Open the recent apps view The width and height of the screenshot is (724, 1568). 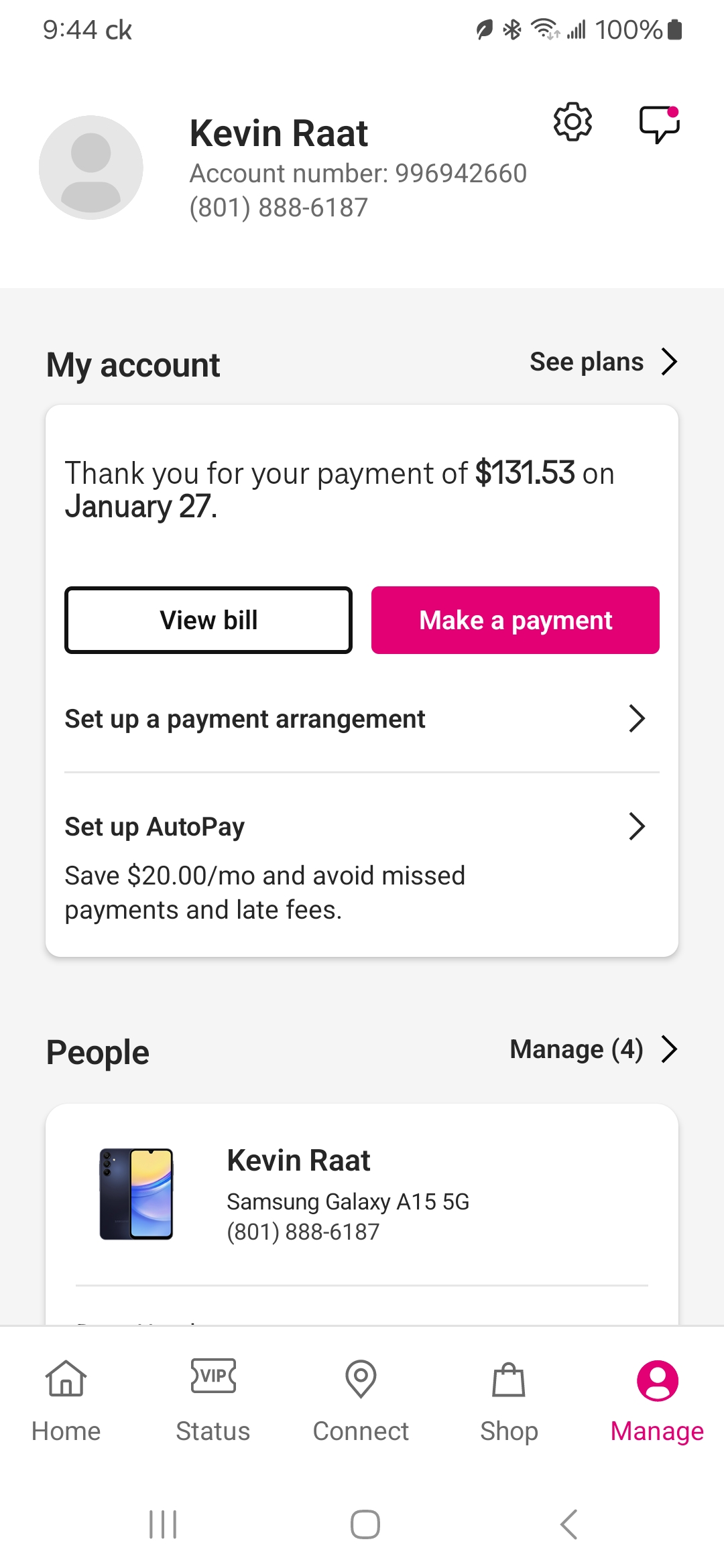point(163,1524)
